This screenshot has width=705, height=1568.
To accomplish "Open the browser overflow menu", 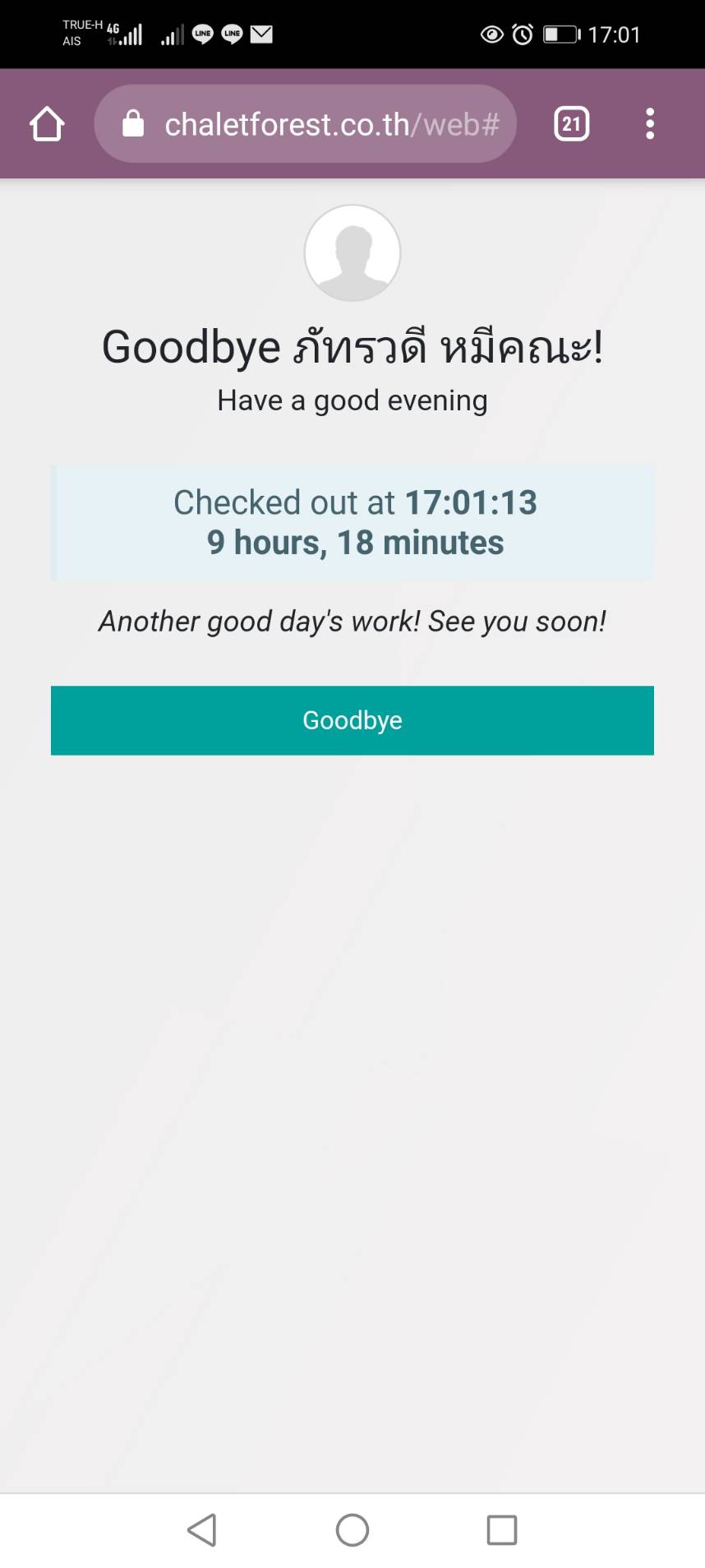I will 649,124.
